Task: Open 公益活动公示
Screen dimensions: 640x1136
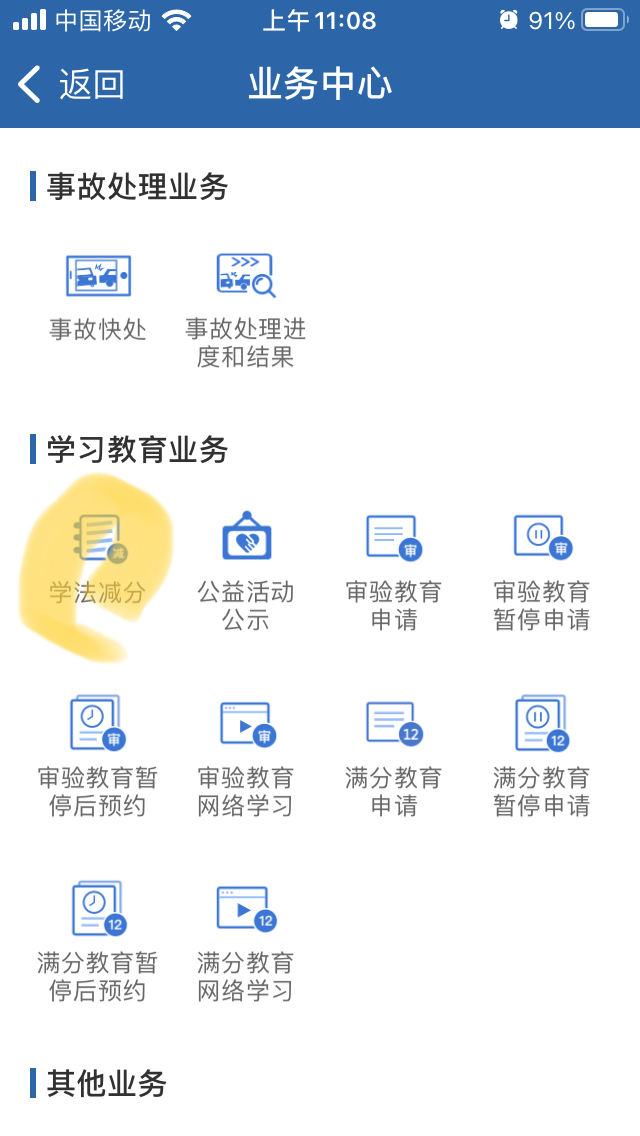Action: click(246, 571)
